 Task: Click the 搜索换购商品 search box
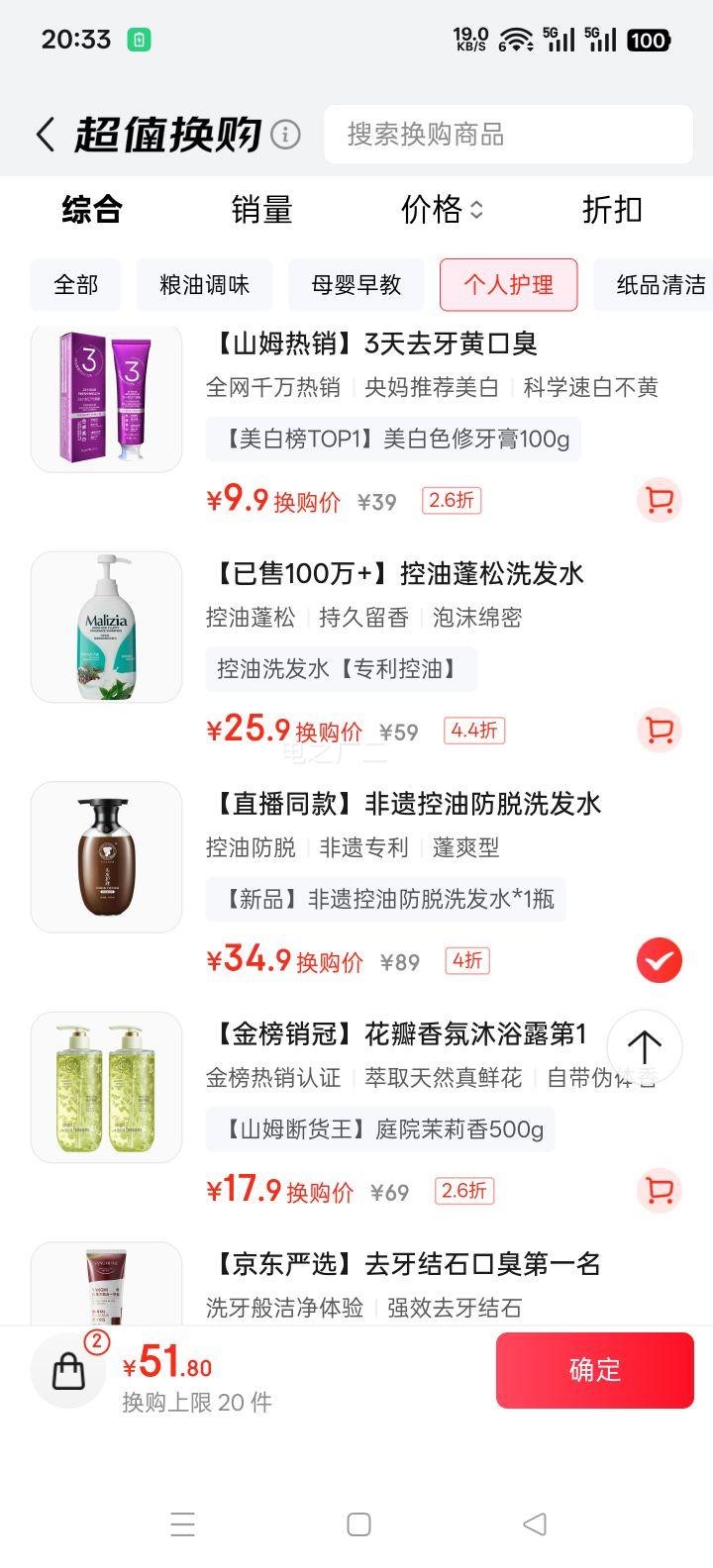(508, 134)
